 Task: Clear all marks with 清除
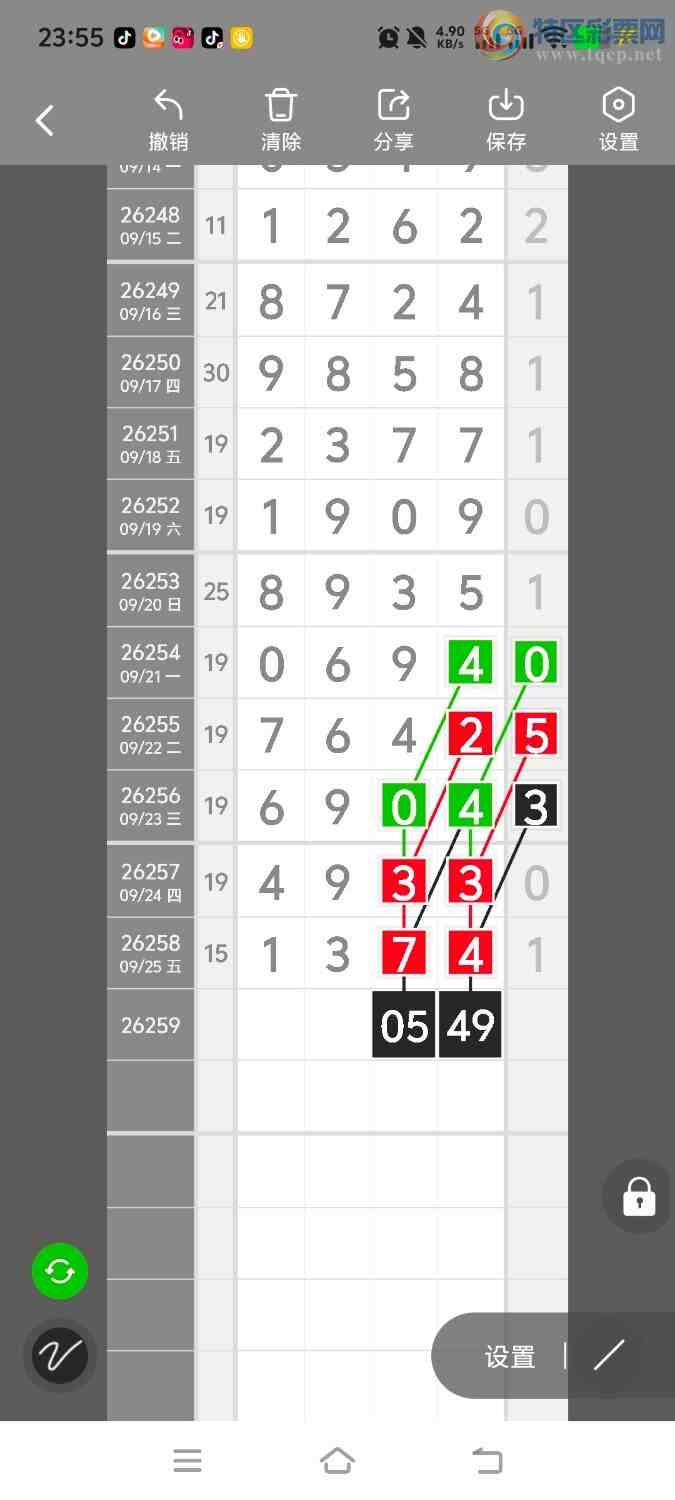pos(281,121)
